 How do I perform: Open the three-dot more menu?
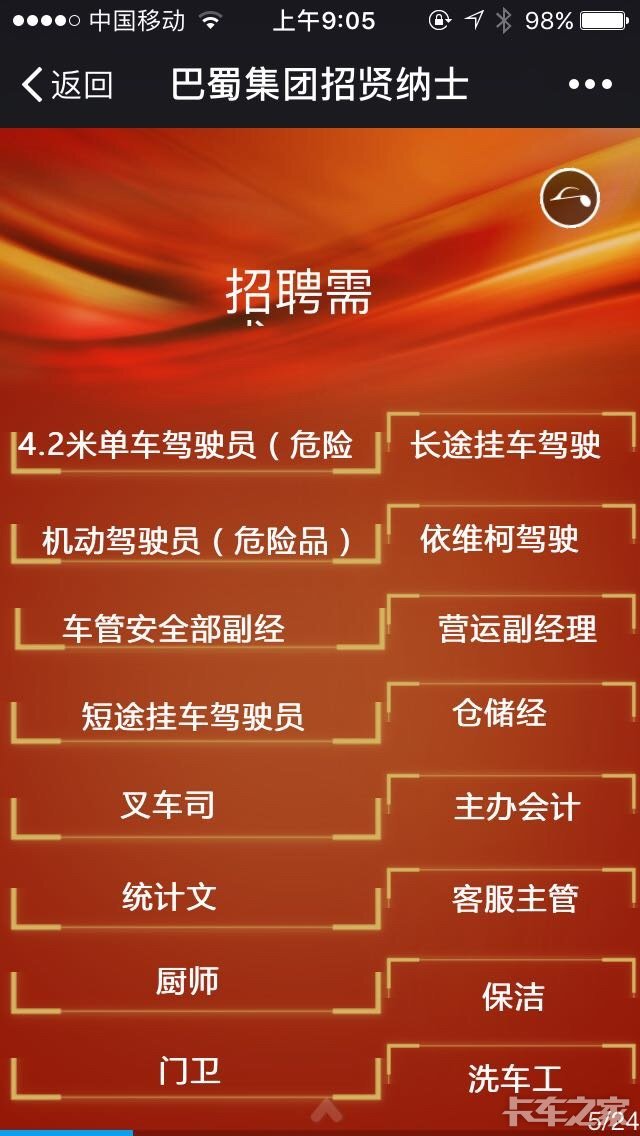tap(589, 85)
